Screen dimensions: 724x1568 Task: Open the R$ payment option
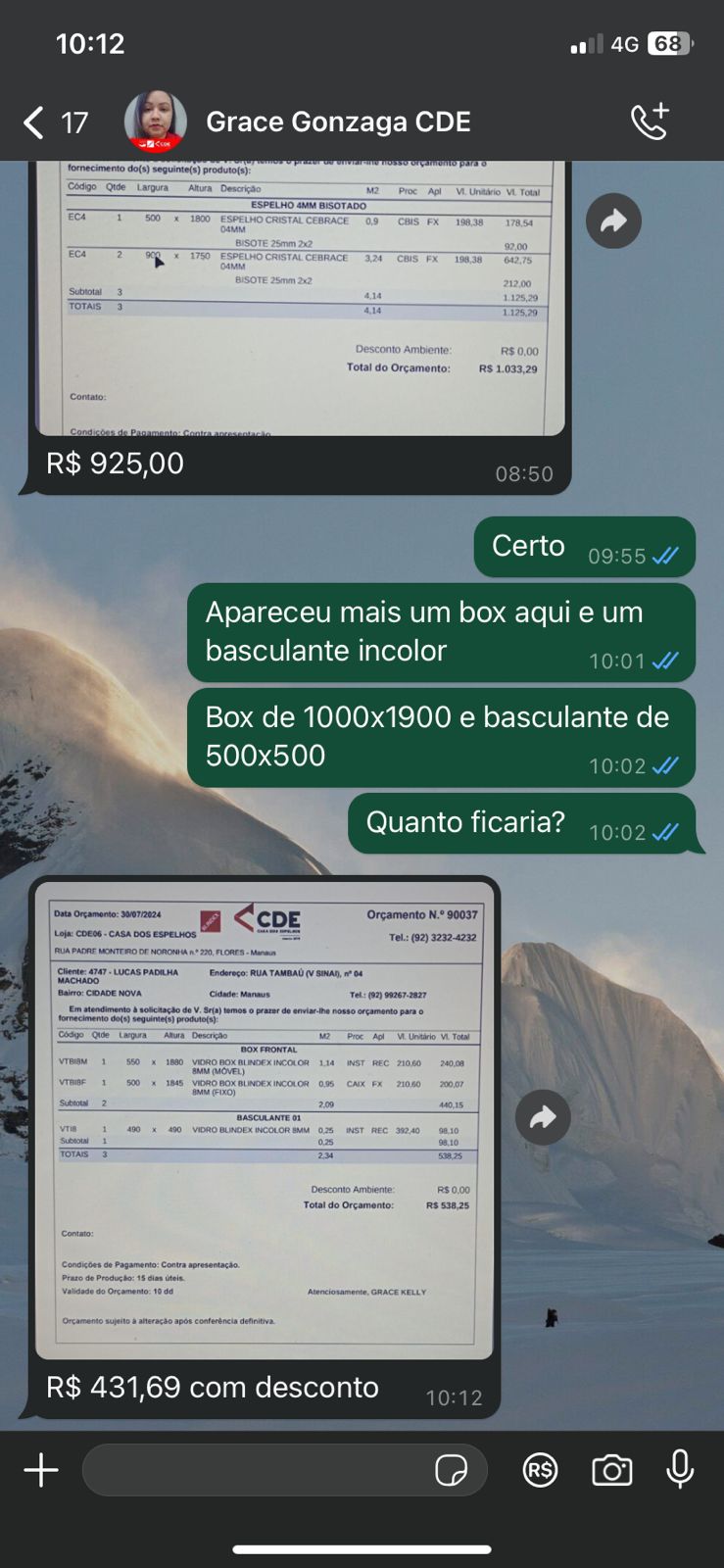(x=540, y=1470)
